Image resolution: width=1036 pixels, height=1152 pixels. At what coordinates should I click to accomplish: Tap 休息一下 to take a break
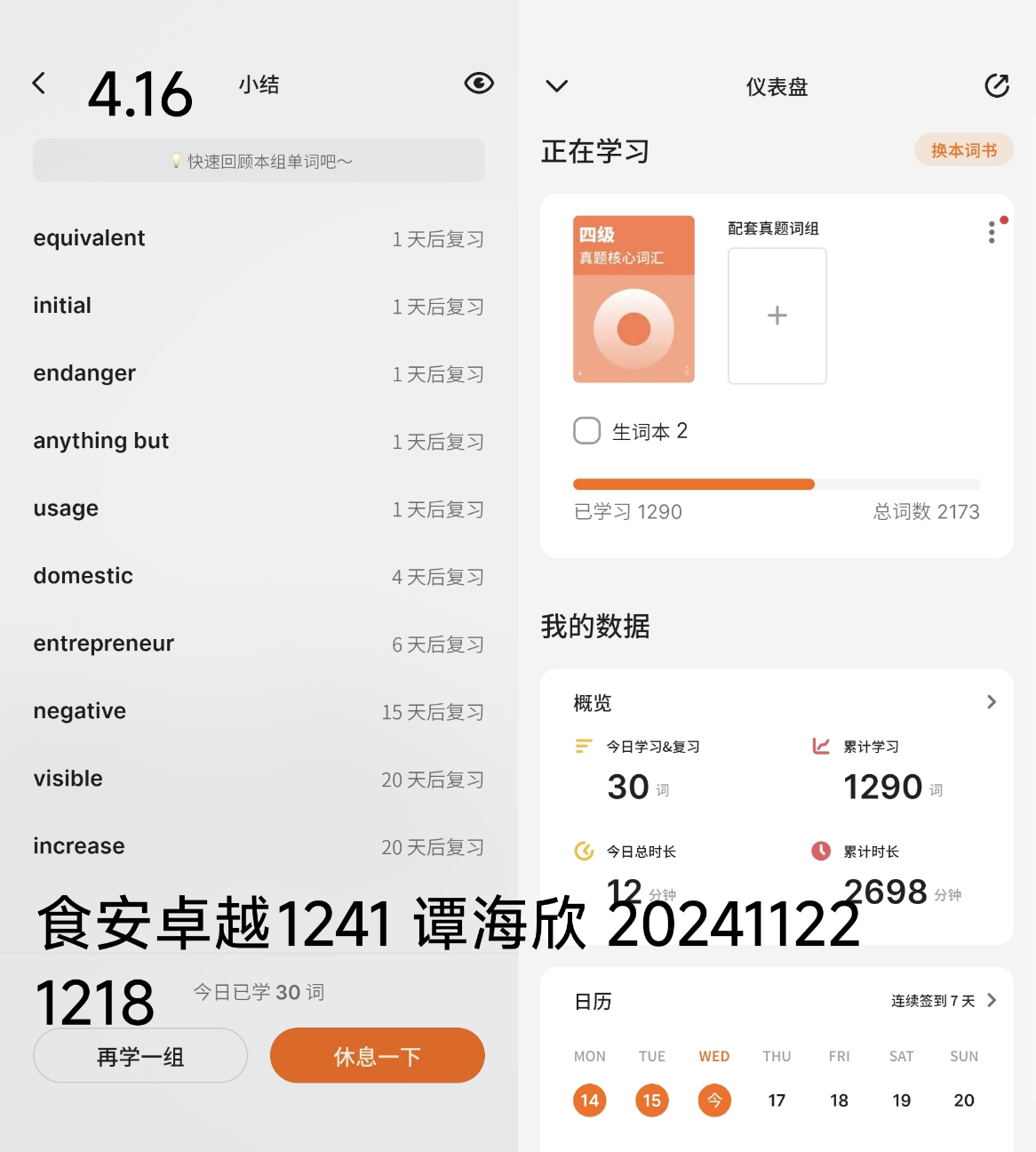pos(378,1056)
